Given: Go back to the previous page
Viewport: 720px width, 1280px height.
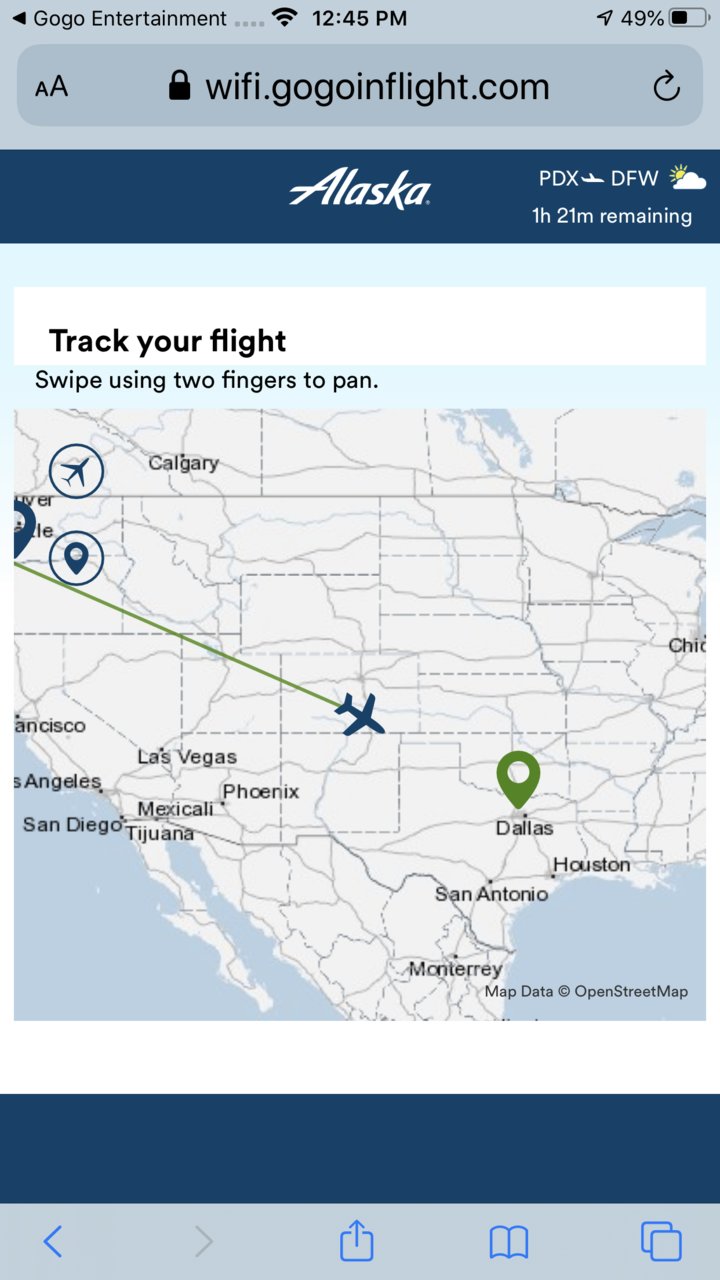Looking at the screenshot, I should pyautogui.click(x=53, y=1242).
